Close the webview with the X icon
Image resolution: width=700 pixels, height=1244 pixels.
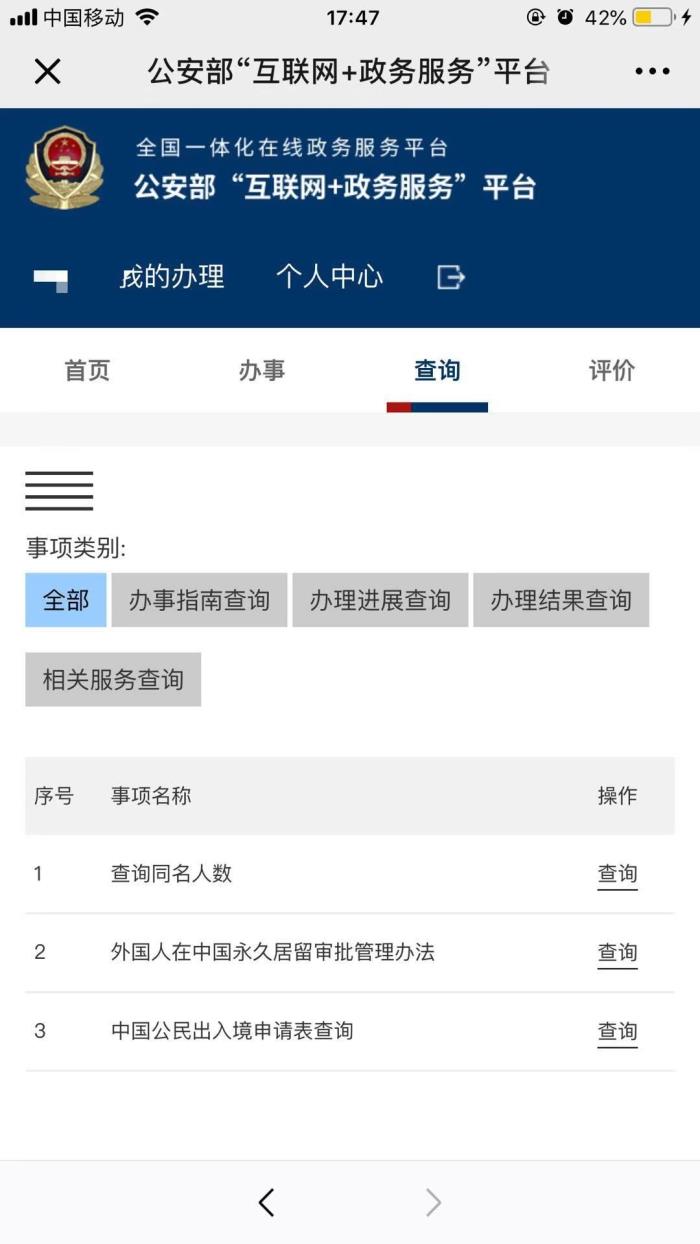[x=47, y=71]
